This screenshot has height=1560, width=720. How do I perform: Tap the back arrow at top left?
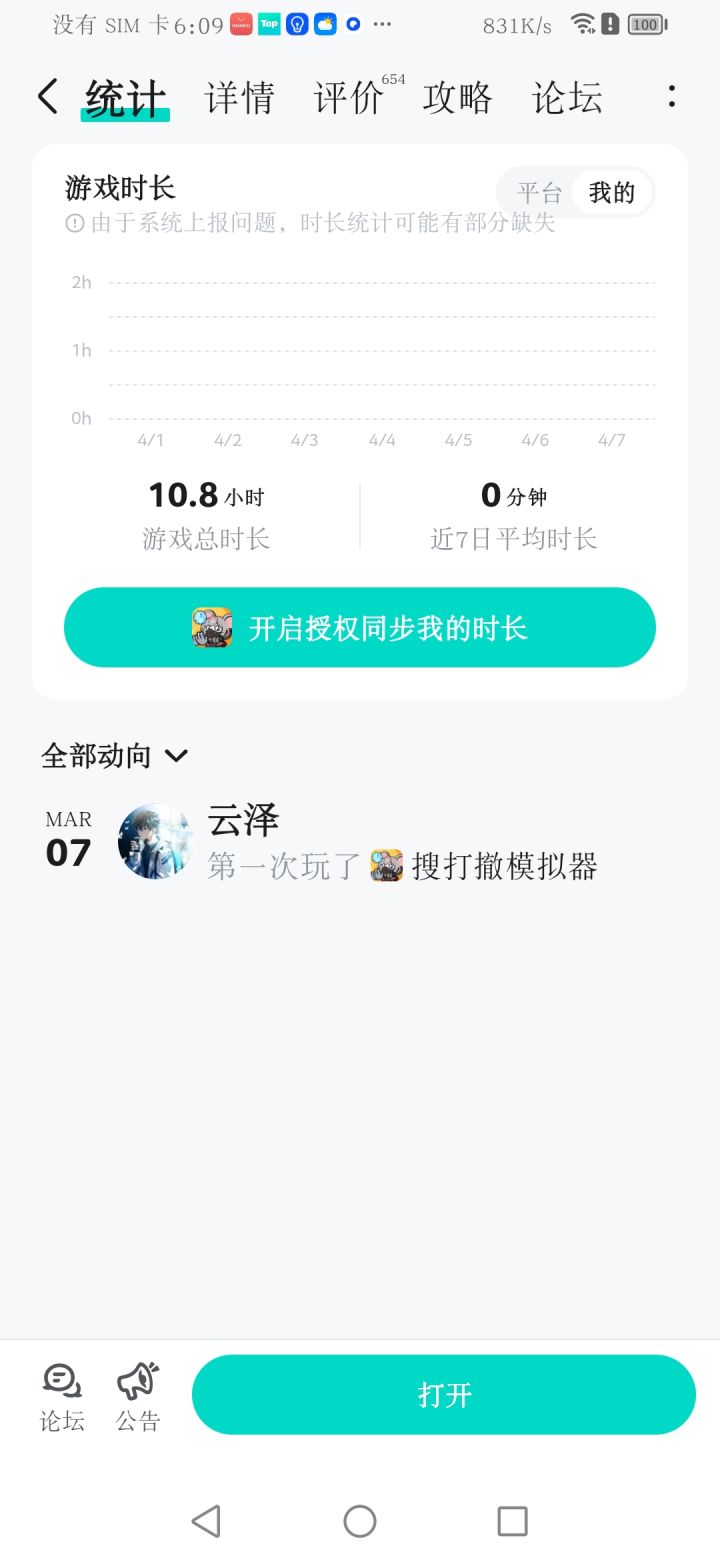point(47,95)
